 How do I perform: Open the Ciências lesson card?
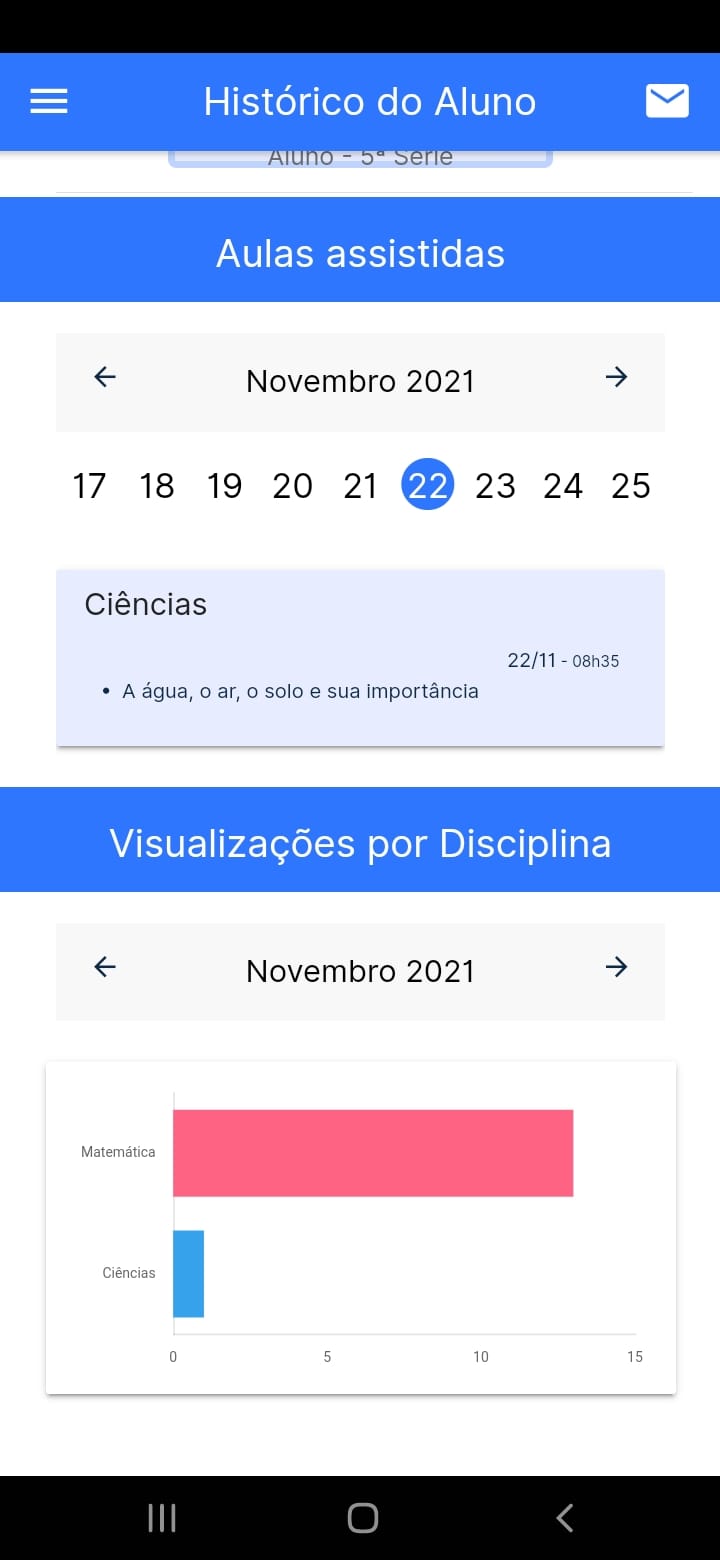click(360, 657)
